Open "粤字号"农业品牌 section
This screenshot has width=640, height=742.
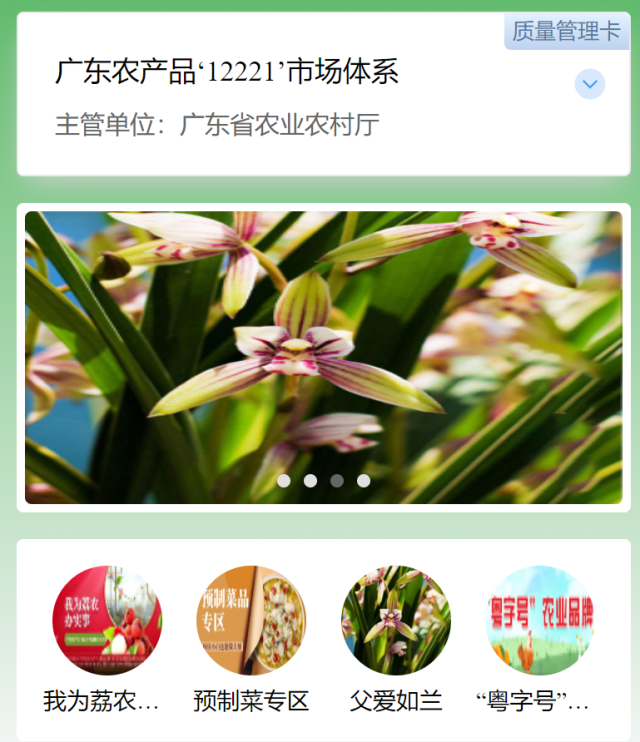pos(540,621)
